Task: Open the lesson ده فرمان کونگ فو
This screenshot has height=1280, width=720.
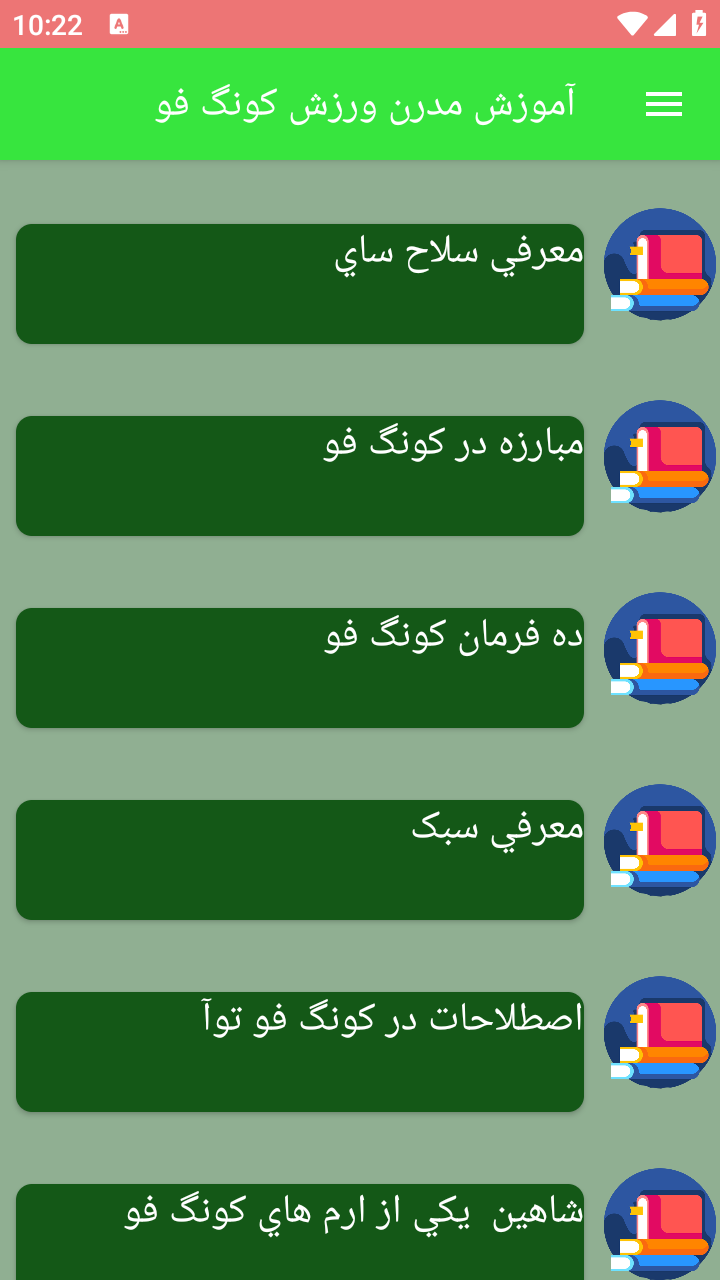Action: pyautogui.click(x=300, y=668)
